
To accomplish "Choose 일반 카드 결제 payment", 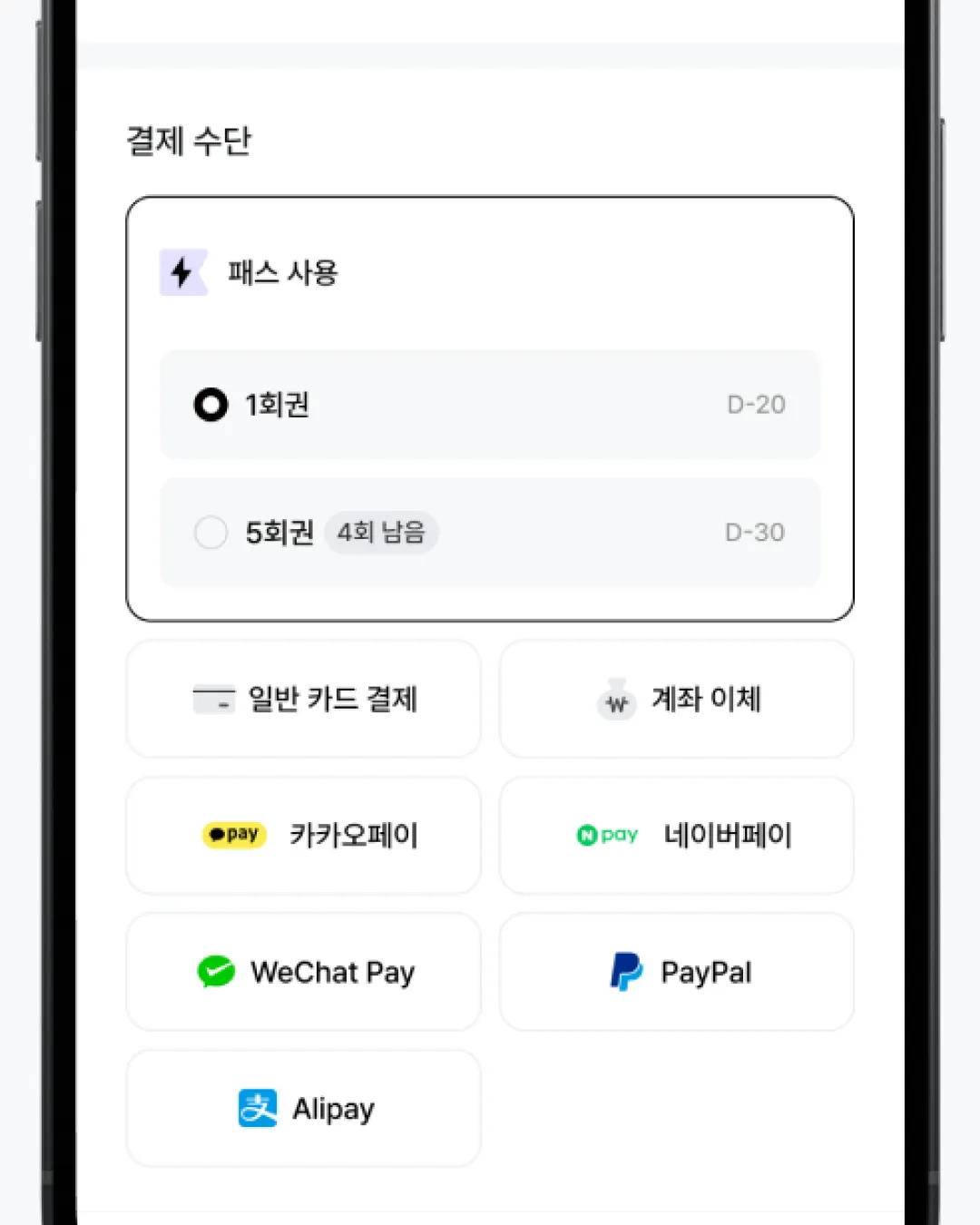I will [304, 699].
